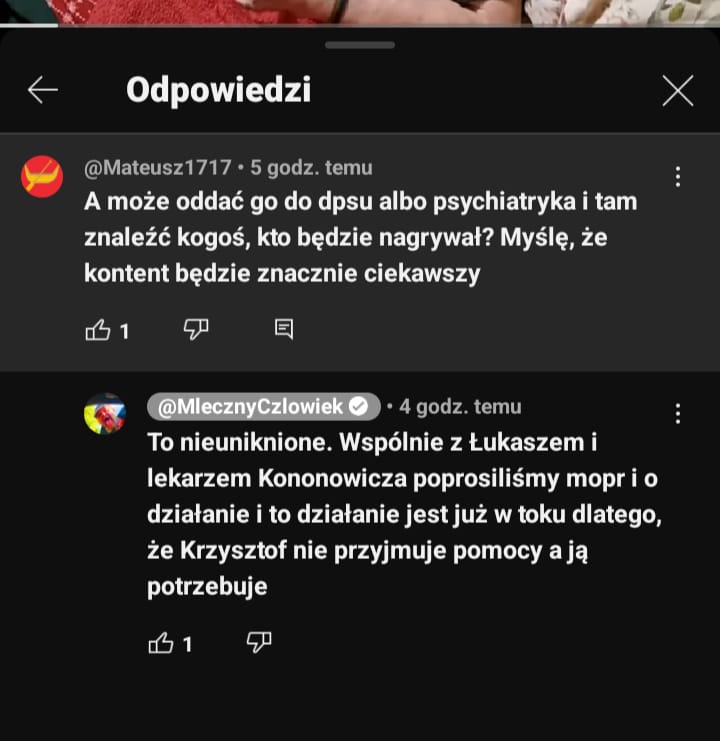Tap the @MlecznyCzlowiek username chip
This screenshot has height=741, width=720.
[x=263, y=407]
